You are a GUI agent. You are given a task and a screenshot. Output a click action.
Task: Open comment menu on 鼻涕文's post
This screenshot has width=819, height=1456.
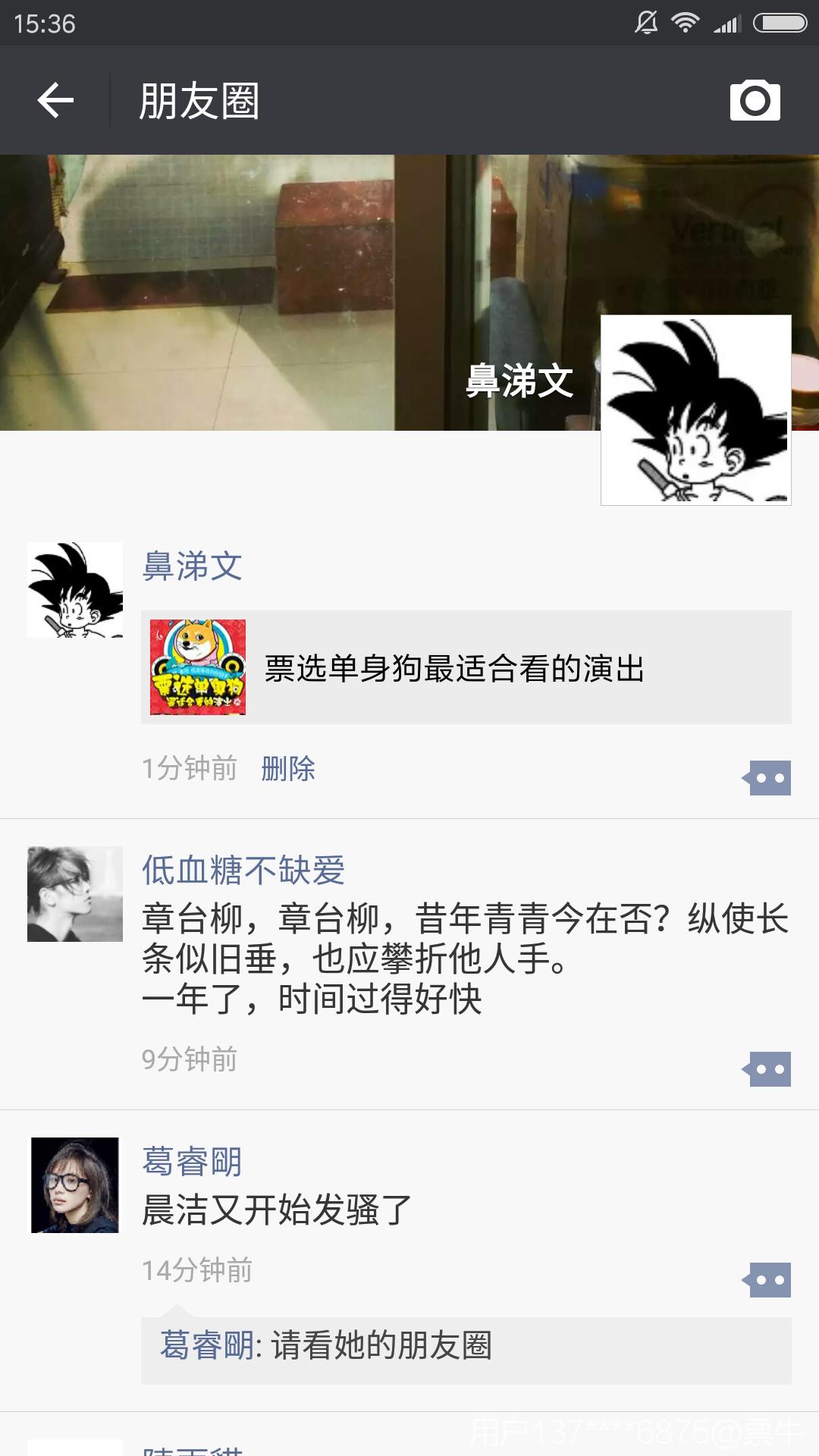(767, 778)
